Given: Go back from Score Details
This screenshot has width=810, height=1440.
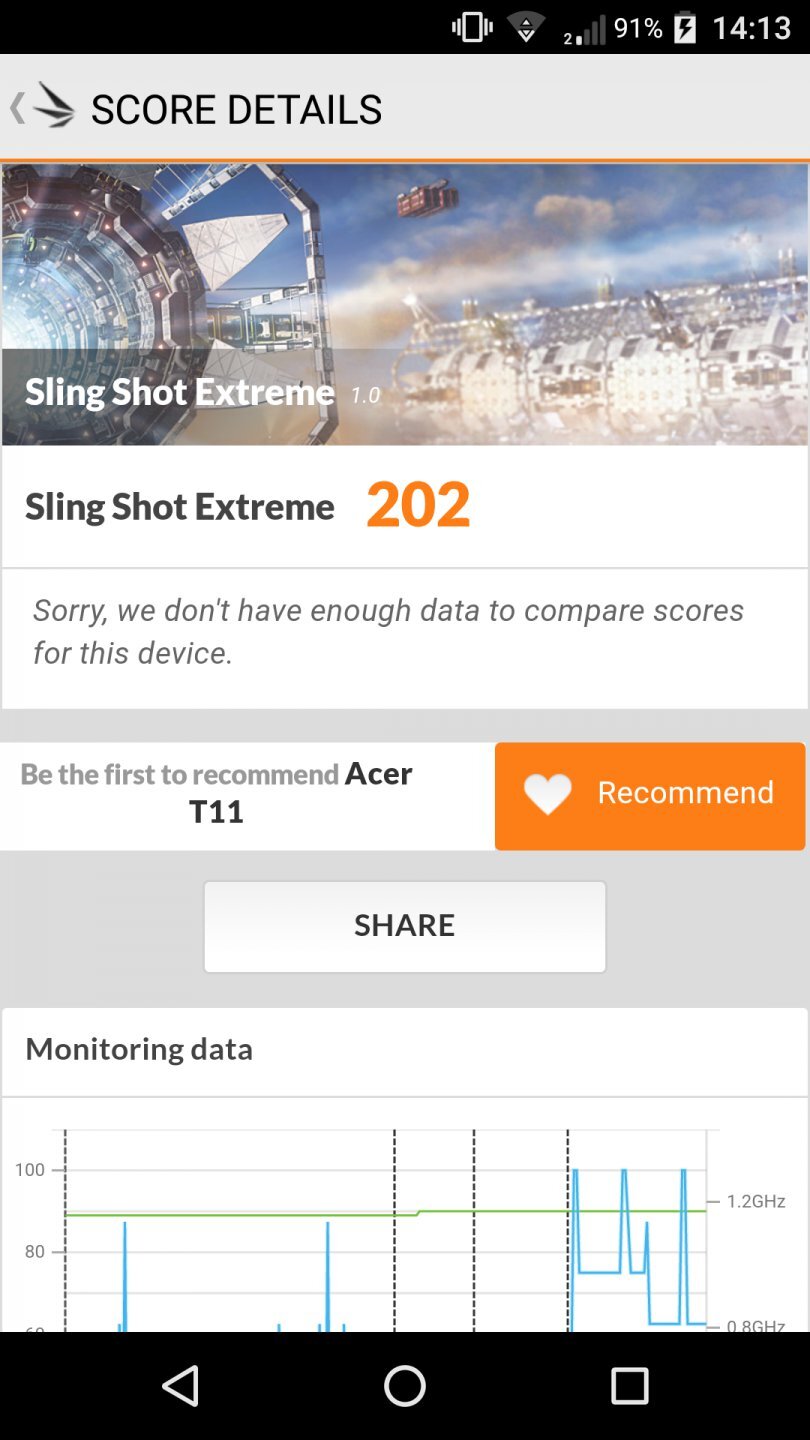Looking at the screenshot, I should [42, 108].
